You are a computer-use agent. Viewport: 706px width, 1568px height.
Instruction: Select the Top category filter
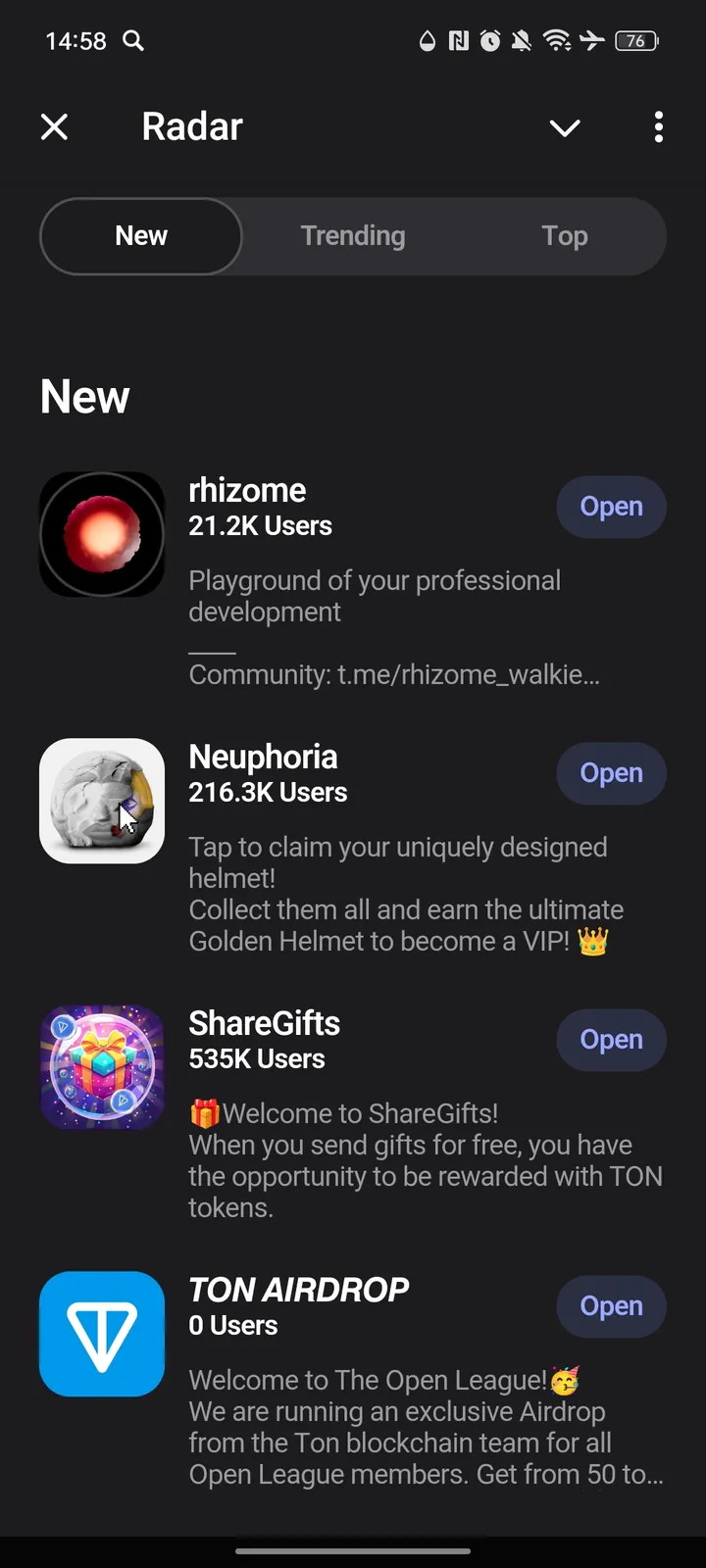pyautogui.click(x=565, y=235)
